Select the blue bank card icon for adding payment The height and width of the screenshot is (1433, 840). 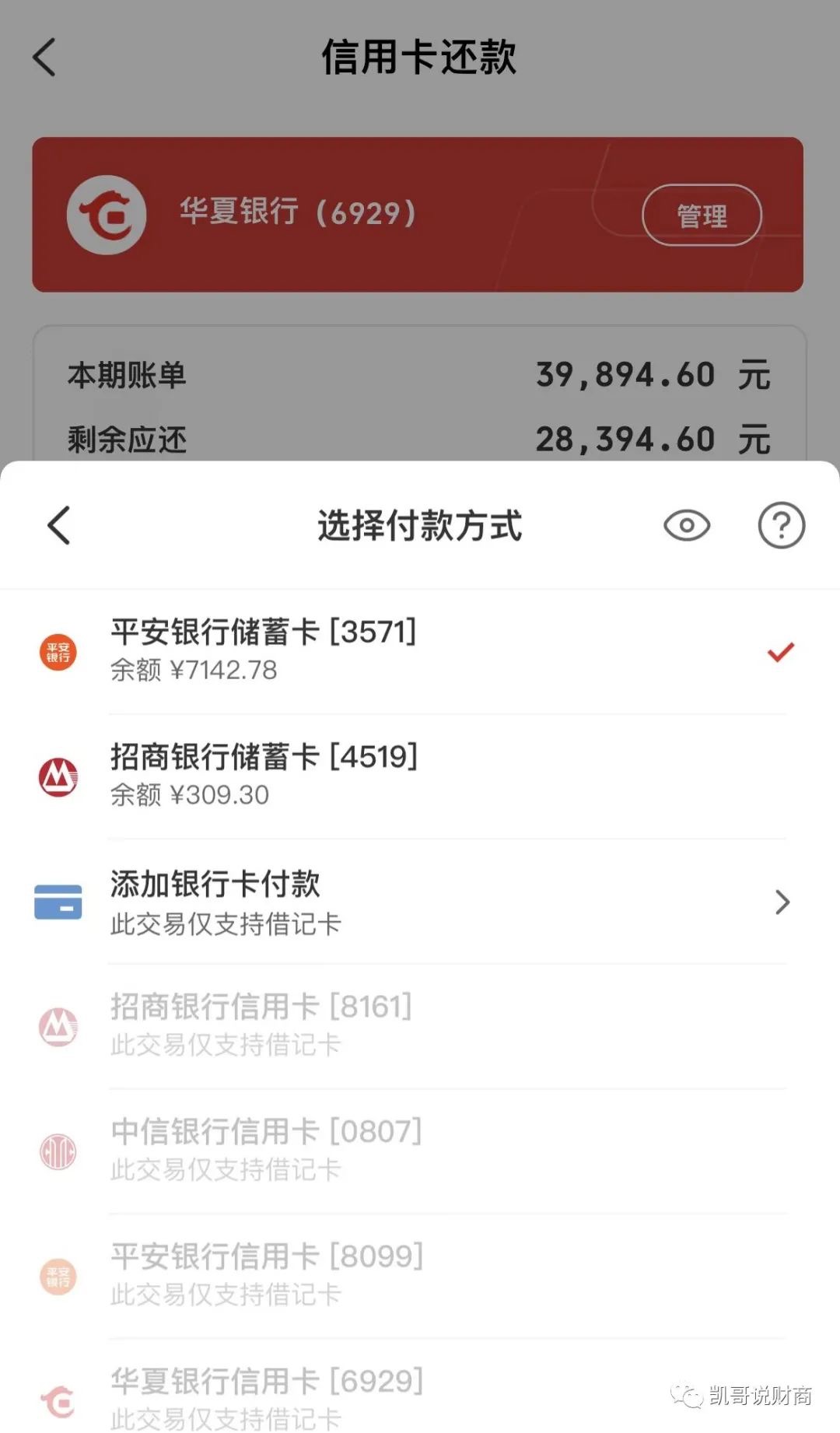point(58,902)
